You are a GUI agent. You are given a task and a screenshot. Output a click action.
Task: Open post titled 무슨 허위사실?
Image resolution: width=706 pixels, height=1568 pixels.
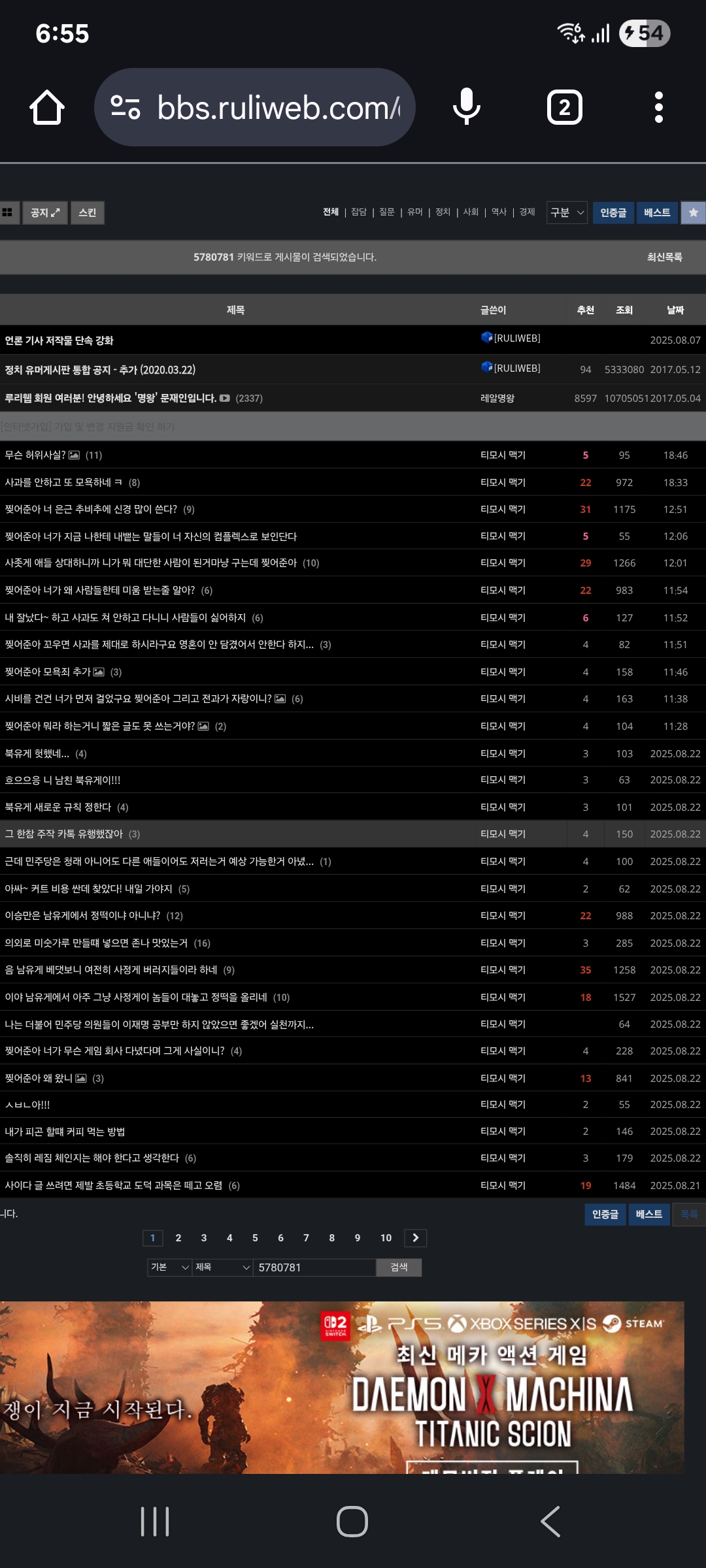pos(36,455)
